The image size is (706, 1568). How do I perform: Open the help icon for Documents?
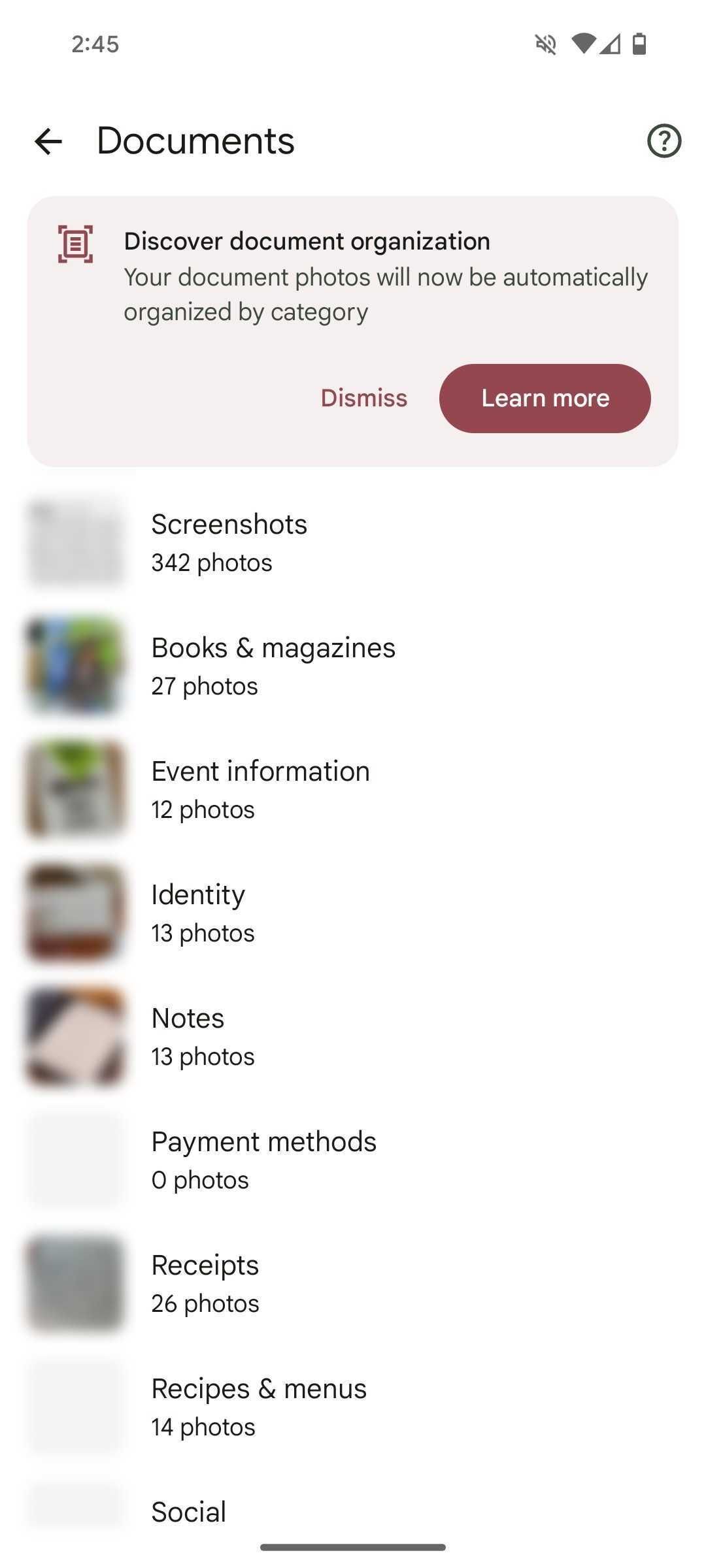[663, 140]
